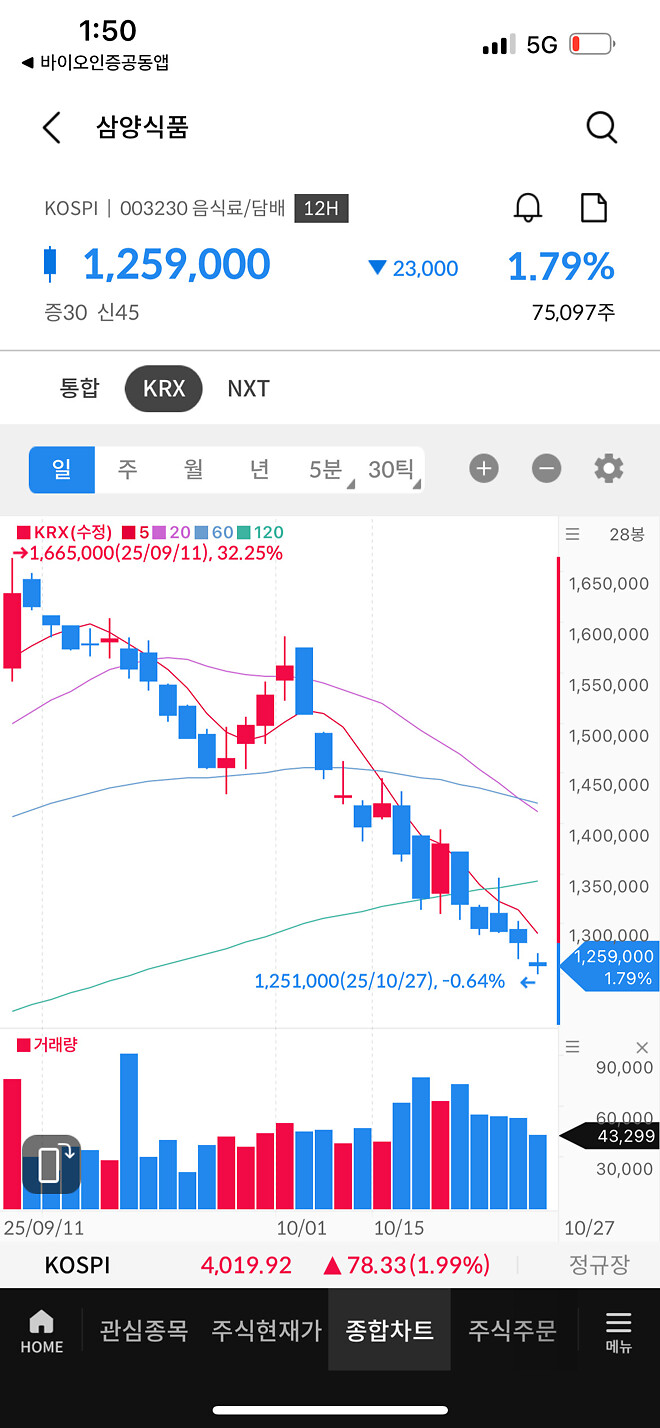Open the 30틱 tick interval dropdown
The height and width of the screenshot is (1428, 660).
click(391, 469)
